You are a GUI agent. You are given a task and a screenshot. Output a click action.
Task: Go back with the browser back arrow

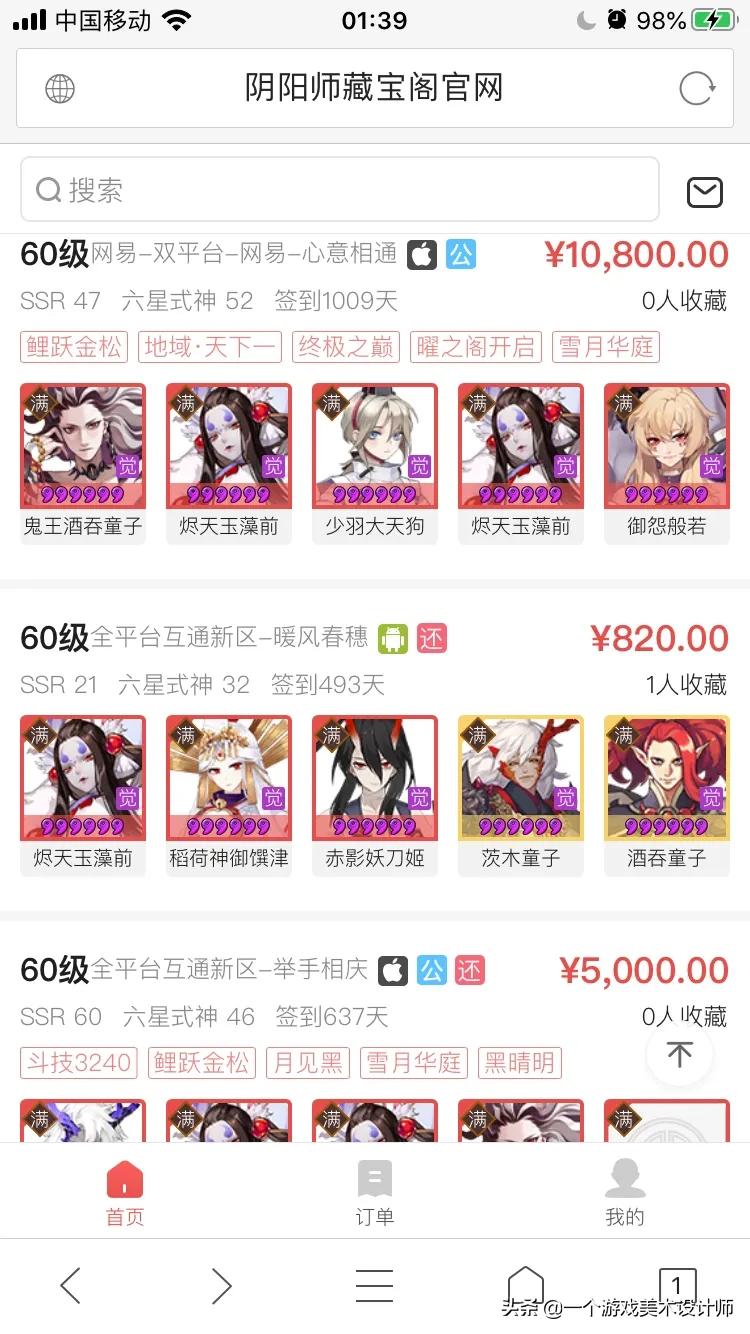click(70, 1286)
